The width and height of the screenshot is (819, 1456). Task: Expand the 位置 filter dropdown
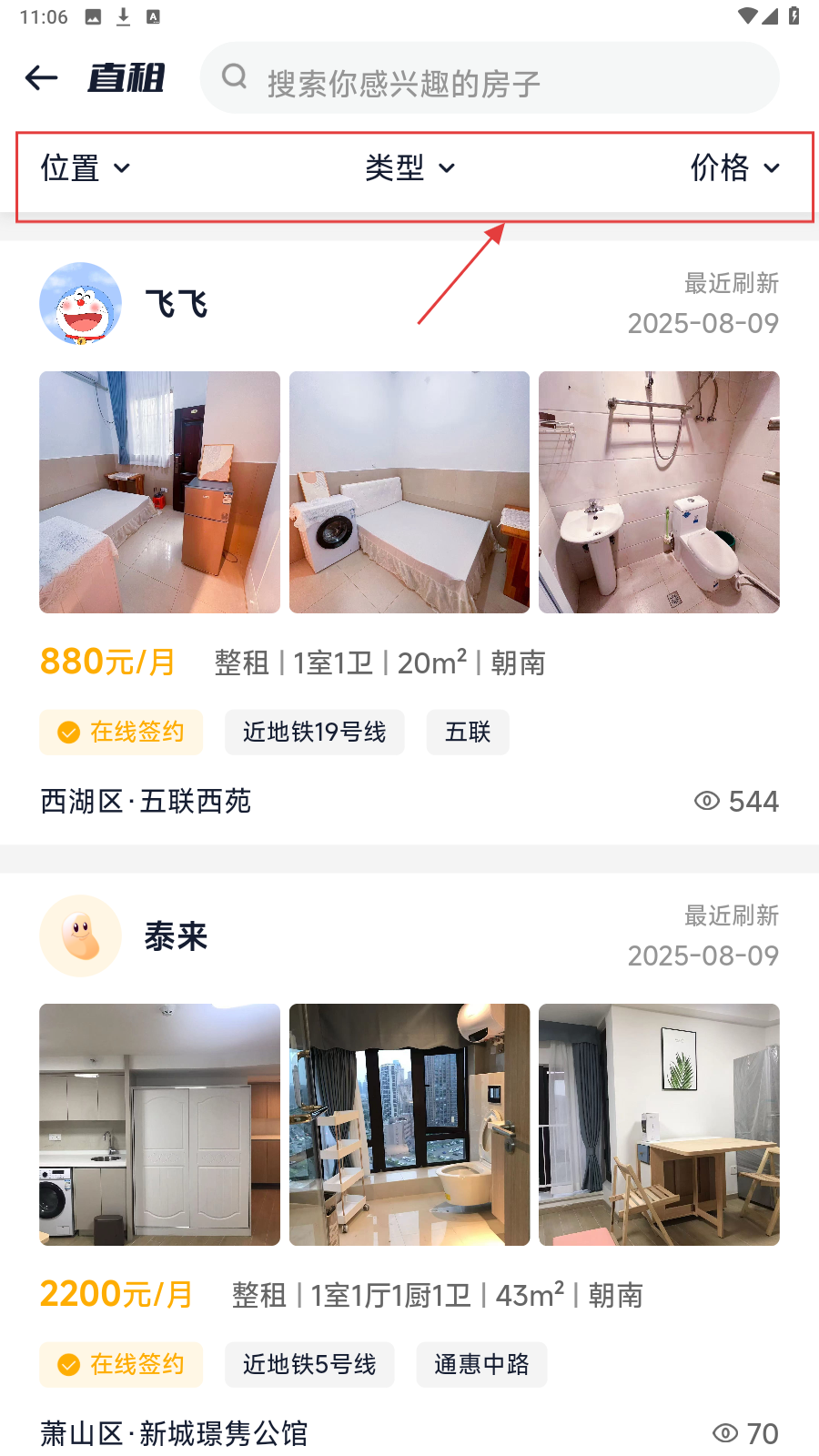click(x=86, y=168)
